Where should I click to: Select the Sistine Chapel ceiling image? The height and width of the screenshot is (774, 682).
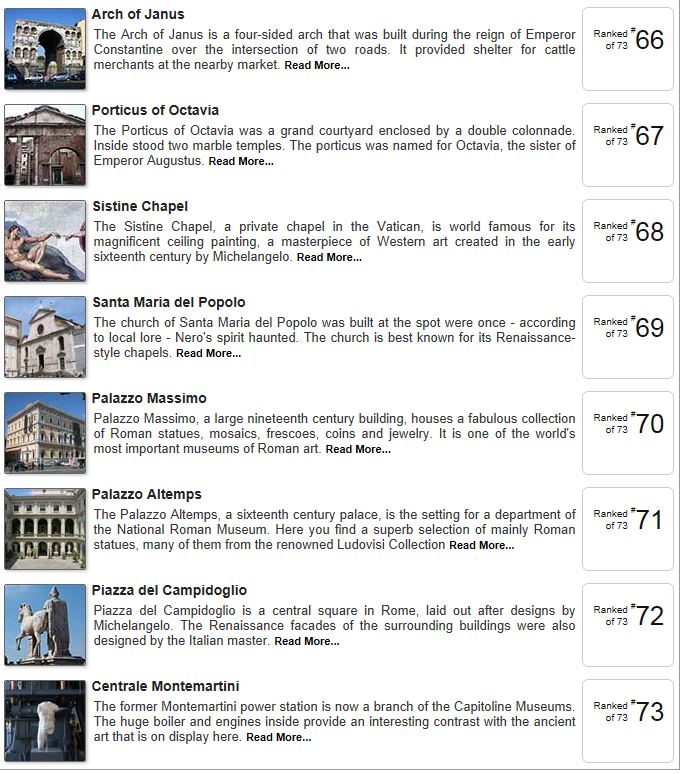tap(45, 241)
